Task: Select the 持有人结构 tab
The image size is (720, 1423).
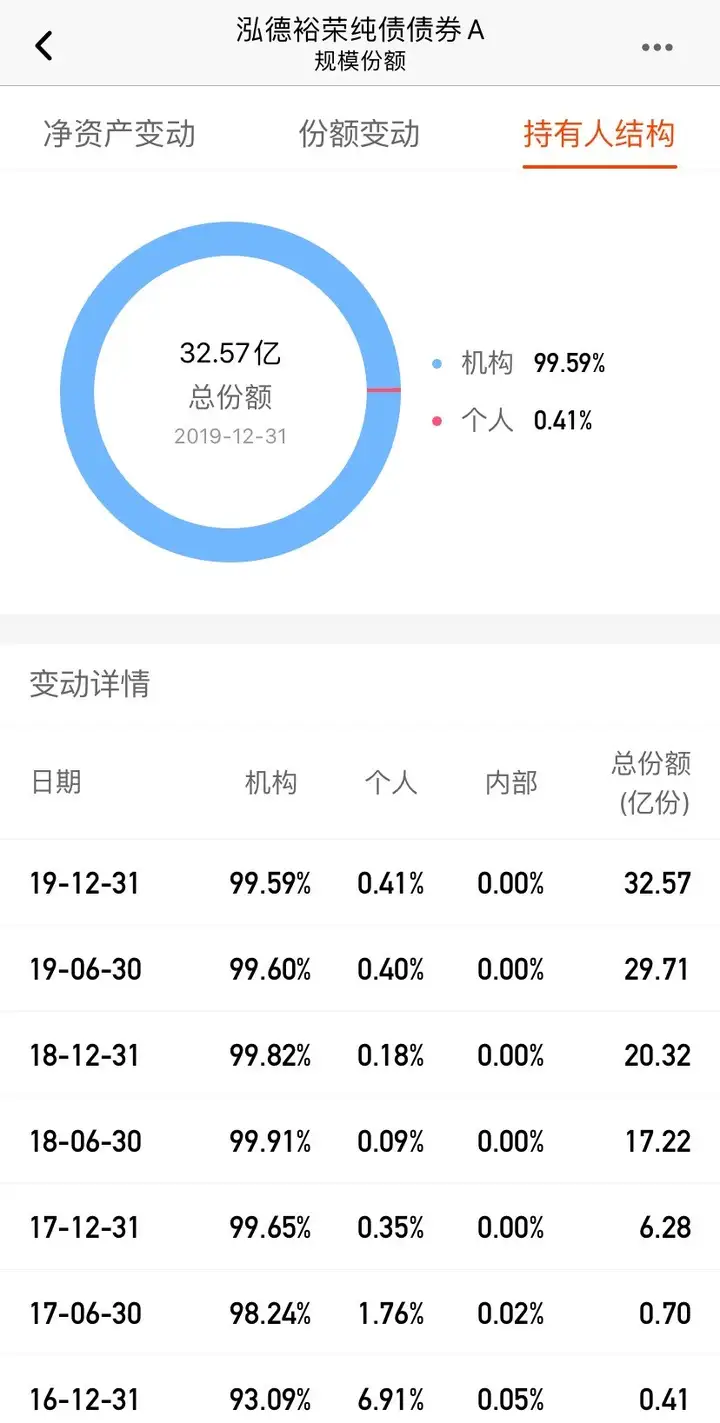Action: click(x=599, y=134)
